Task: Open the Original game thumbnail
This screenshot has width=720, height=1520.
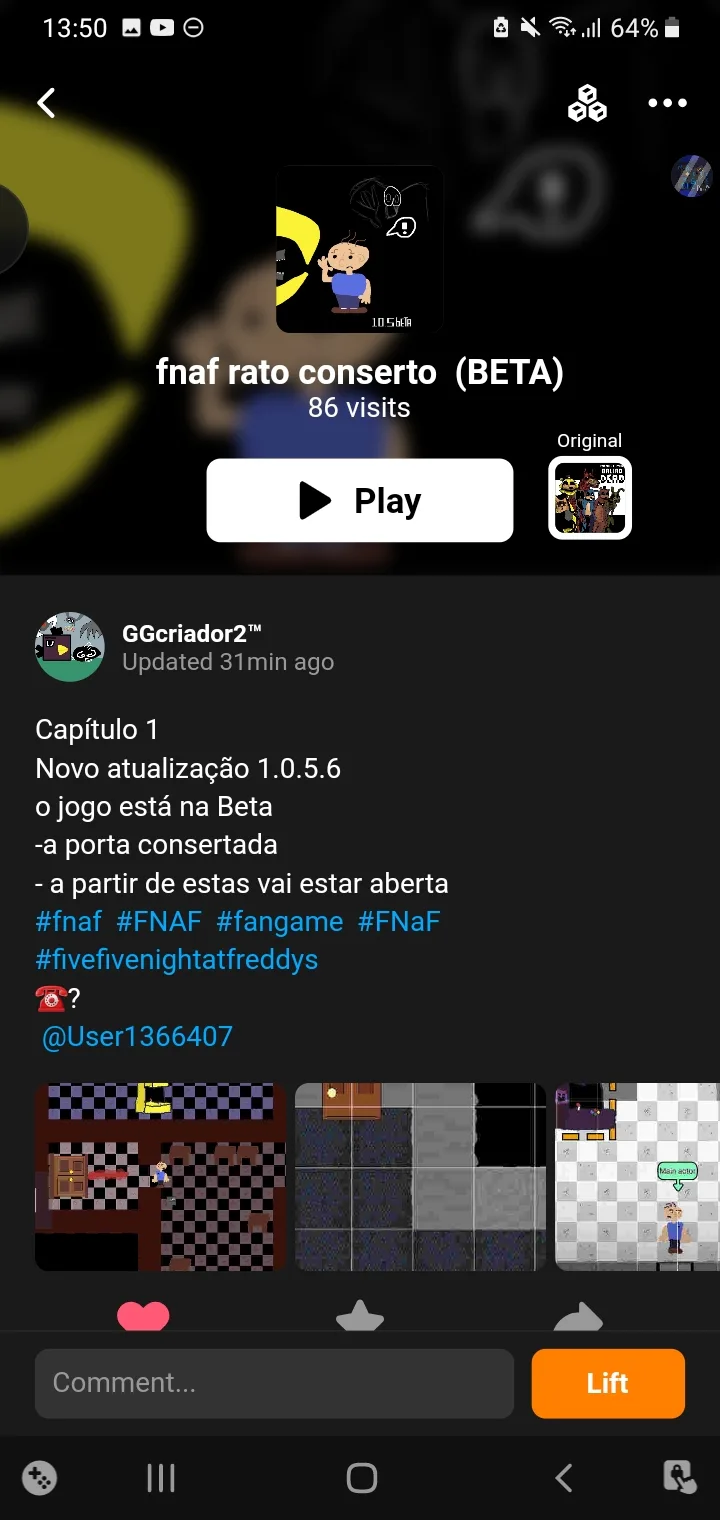Action: (x=590, y=498)
